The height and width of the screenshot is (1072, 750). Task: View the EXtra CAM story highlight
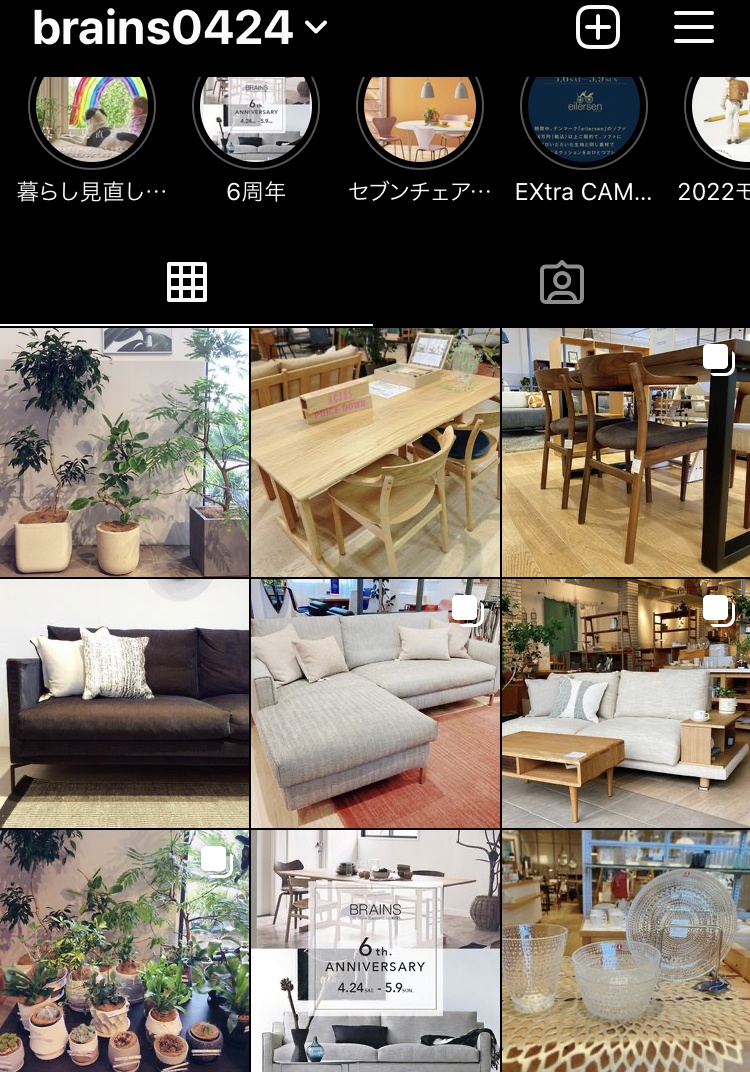[584, 112]
